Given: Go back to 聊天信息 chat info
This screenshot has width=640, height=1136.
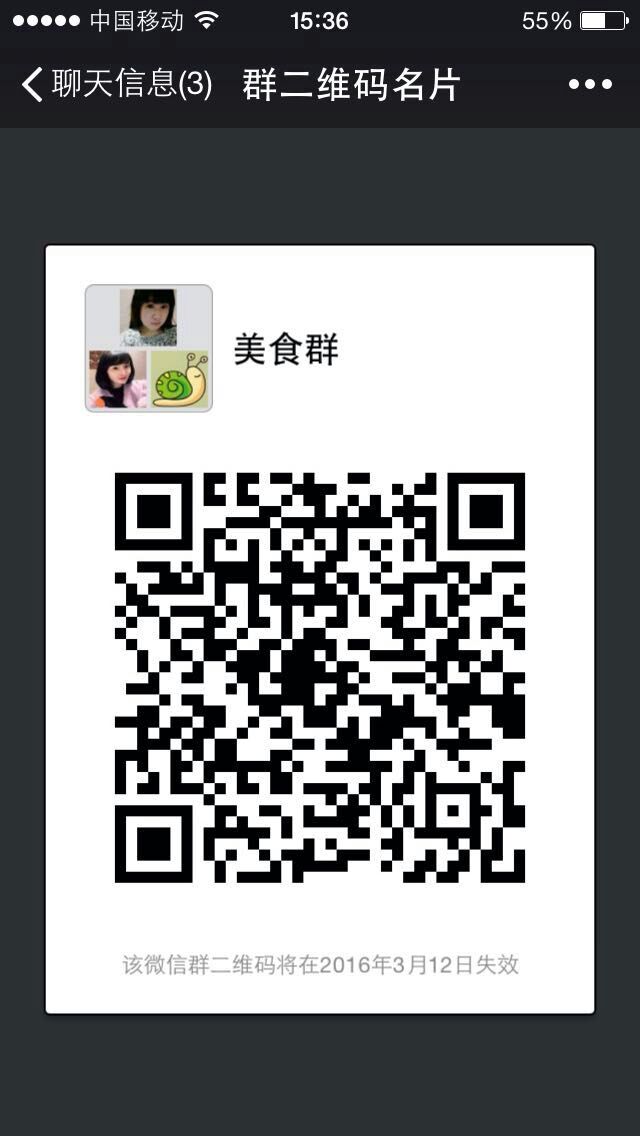Looking at the screenshot, I should tap(115, 85).
